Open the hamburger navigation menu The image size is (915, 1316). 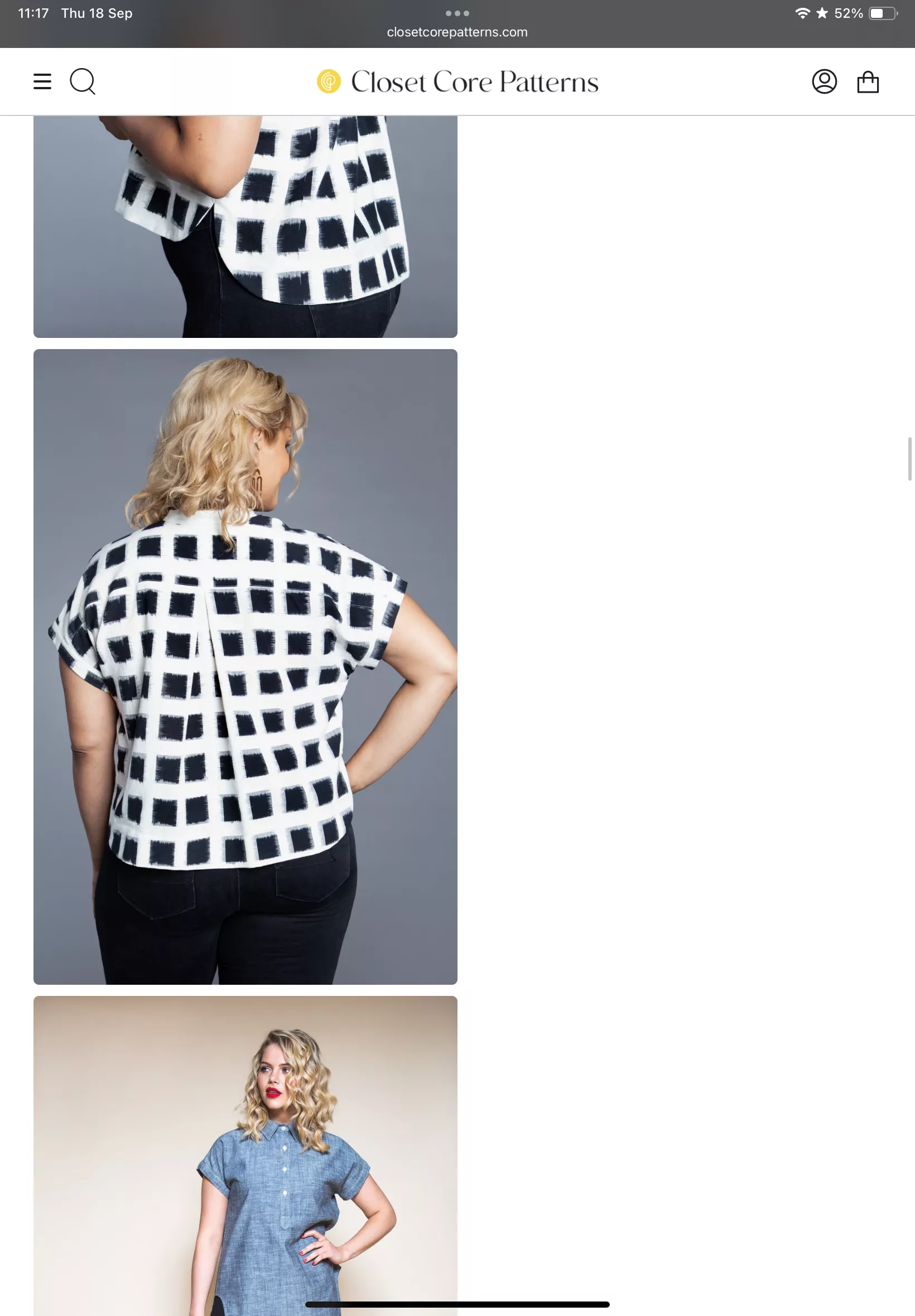[42, 81]
